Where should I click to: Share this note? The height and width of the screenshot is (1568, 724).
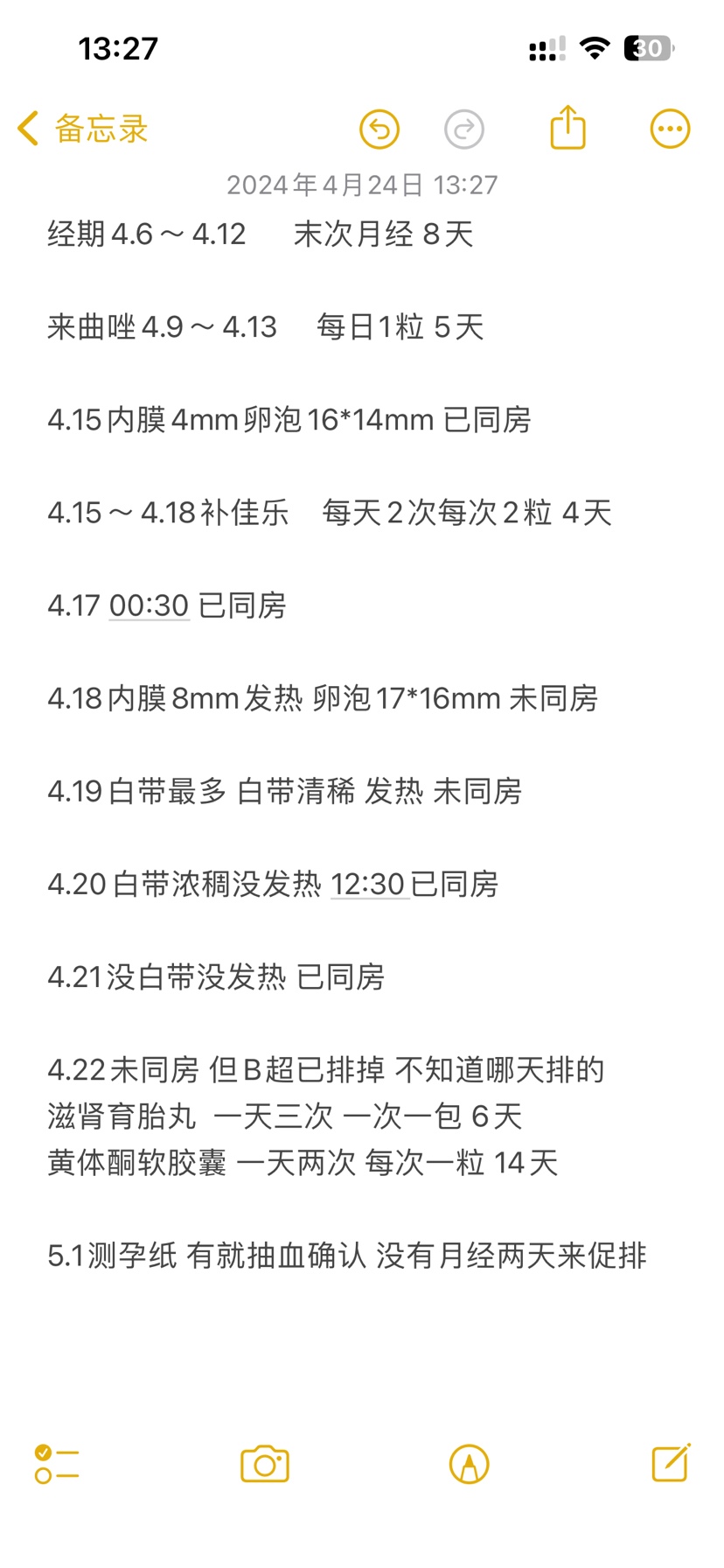point(567,128)
